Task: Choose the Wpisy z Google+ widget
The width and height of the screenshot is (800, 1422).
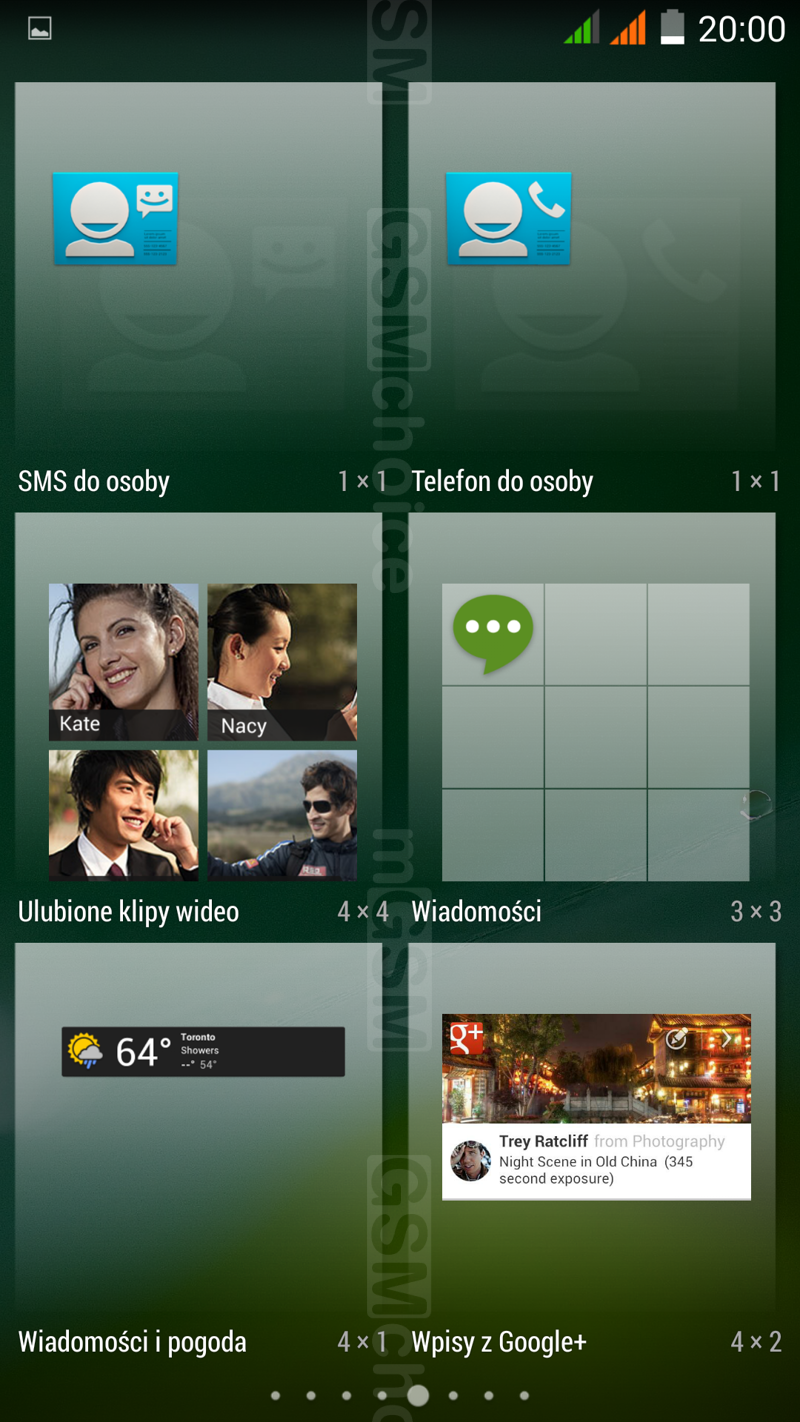Action: [592, 1152]
